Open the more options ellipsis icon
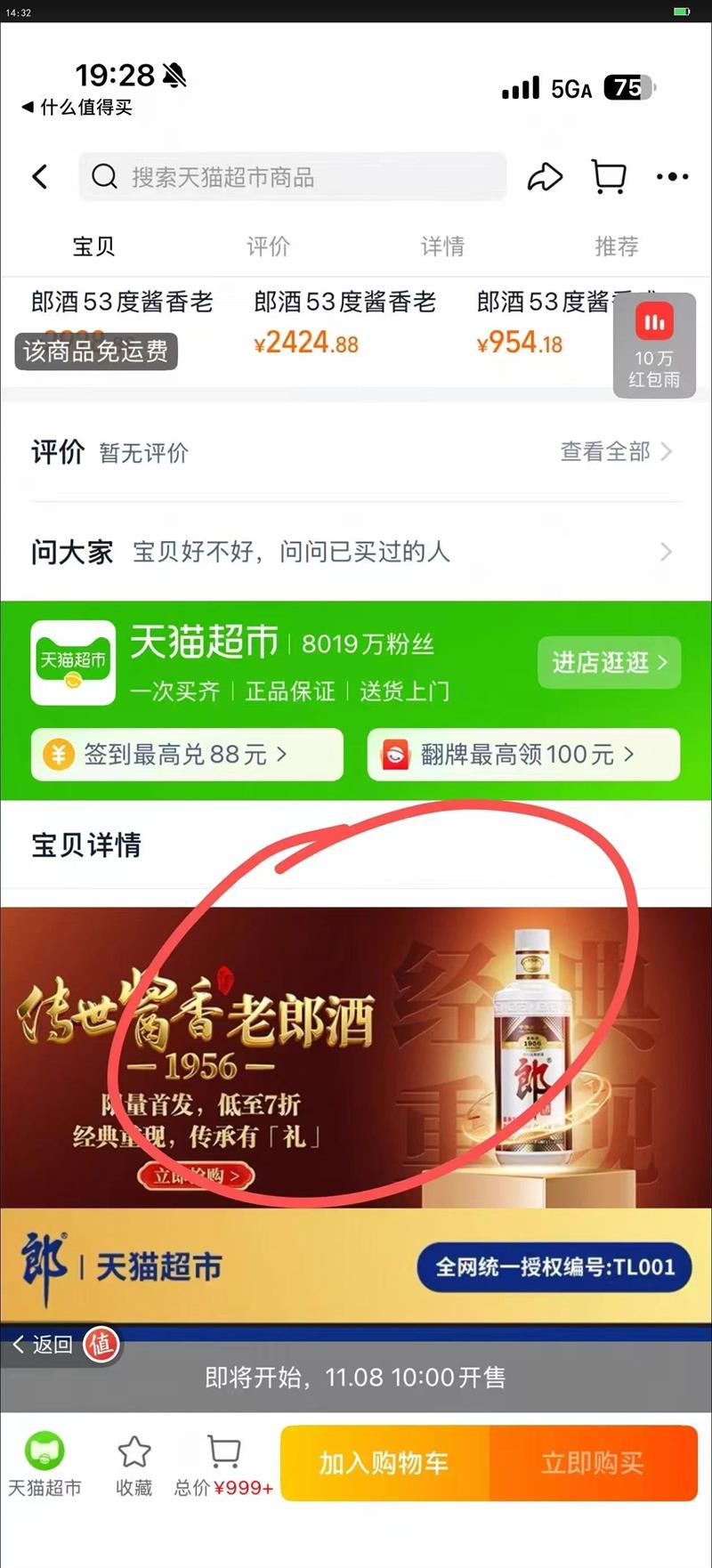Image resolution: width=712 pixels, height=1568 pixels. pos(670,177)
